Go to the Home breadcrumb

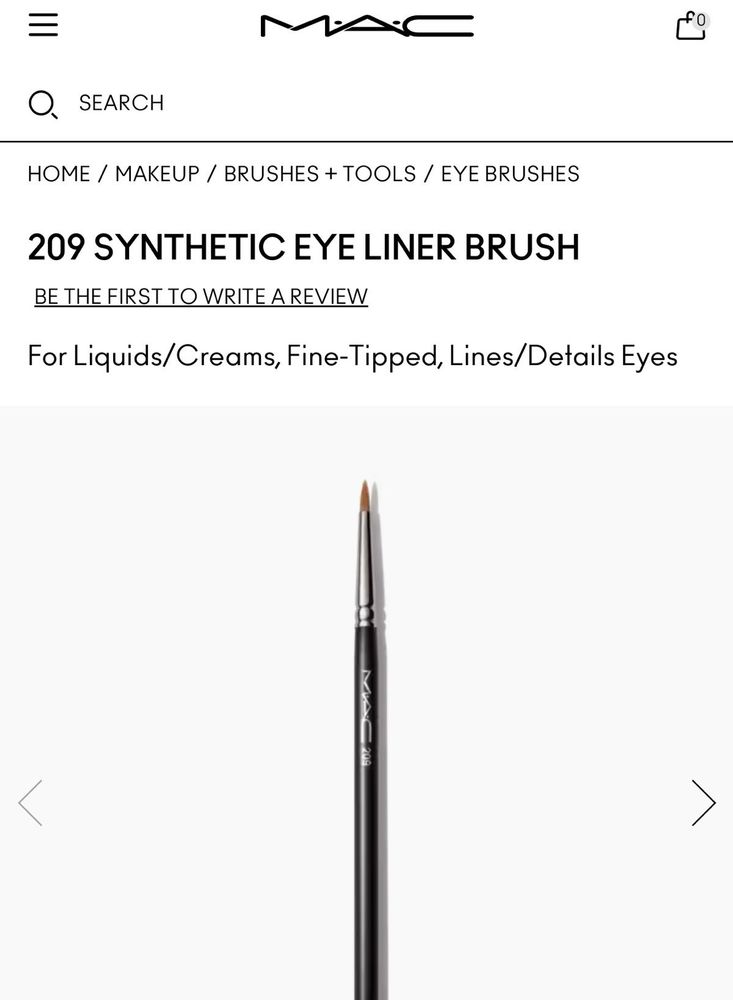(x=59, y=174)
